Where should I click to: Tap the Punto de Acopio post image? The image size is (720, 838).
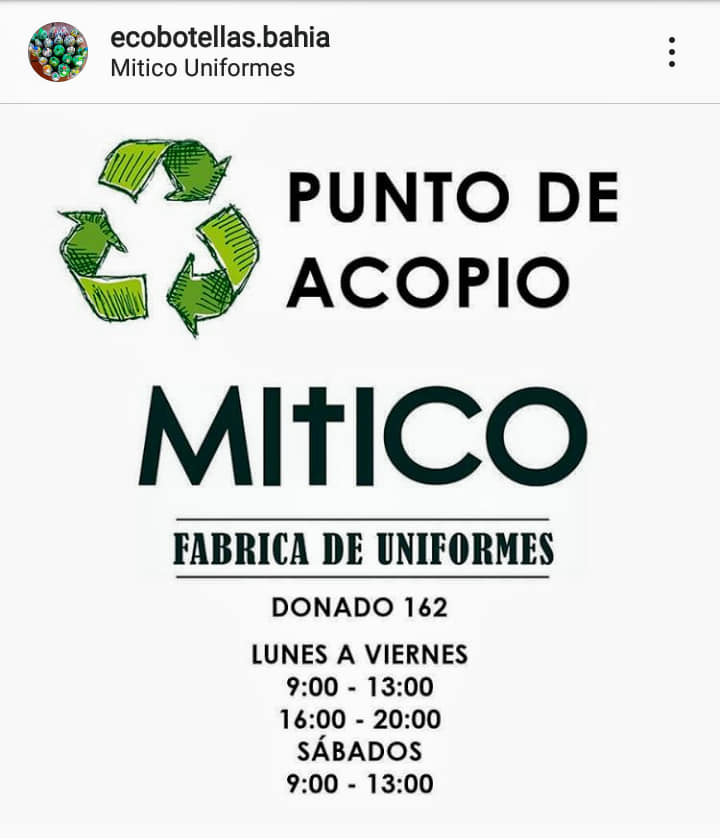click(360, 470)
